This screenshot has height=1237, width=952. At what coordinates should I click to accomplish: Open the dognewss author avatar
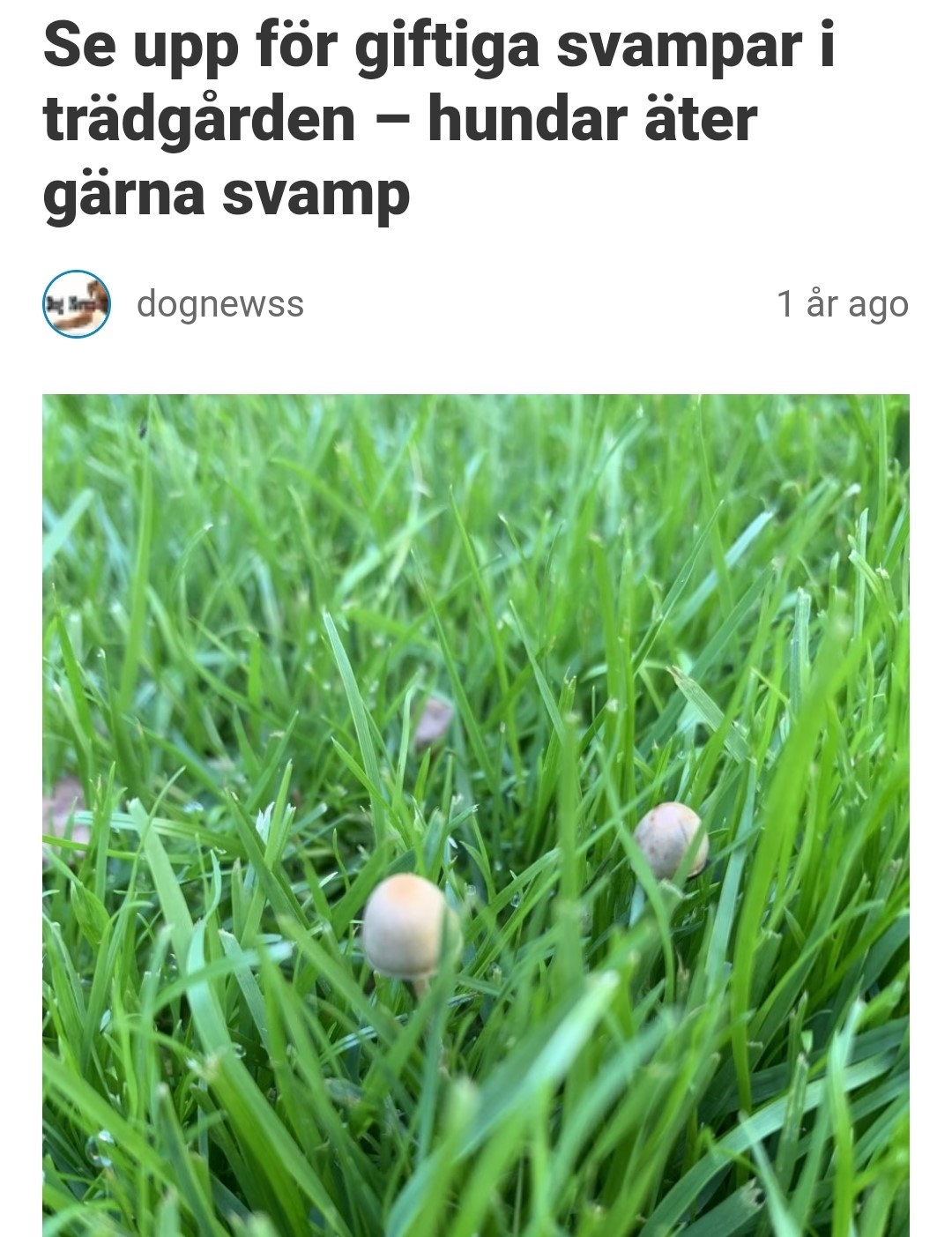pyautogui.click(x=77, y=304)
